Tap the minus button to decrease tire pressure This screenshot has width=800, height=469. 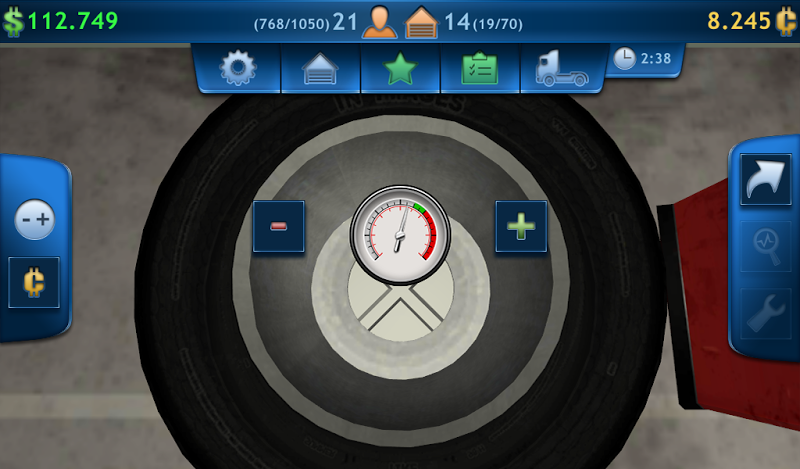278,226
